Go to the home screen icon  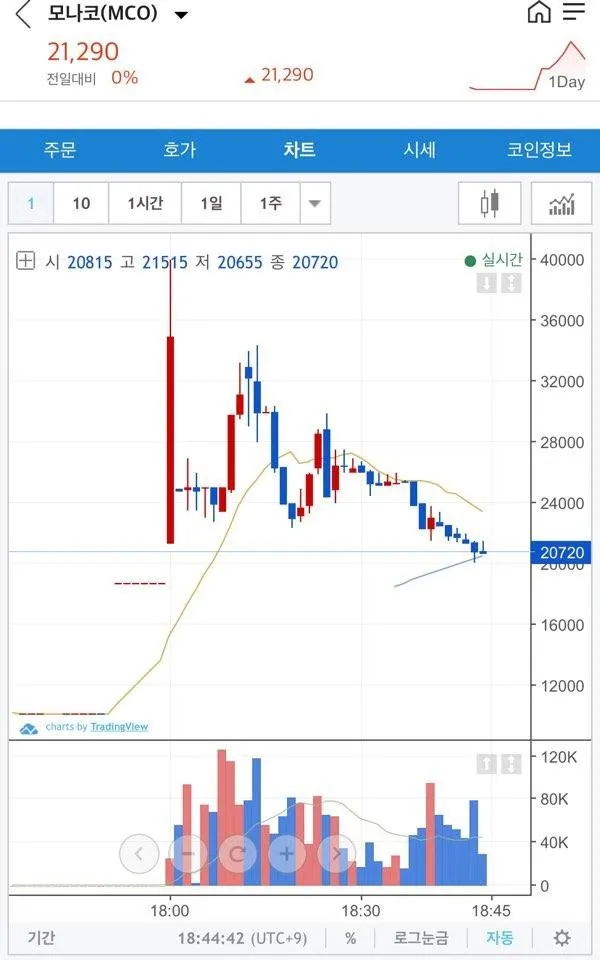[x=539, y=13]
